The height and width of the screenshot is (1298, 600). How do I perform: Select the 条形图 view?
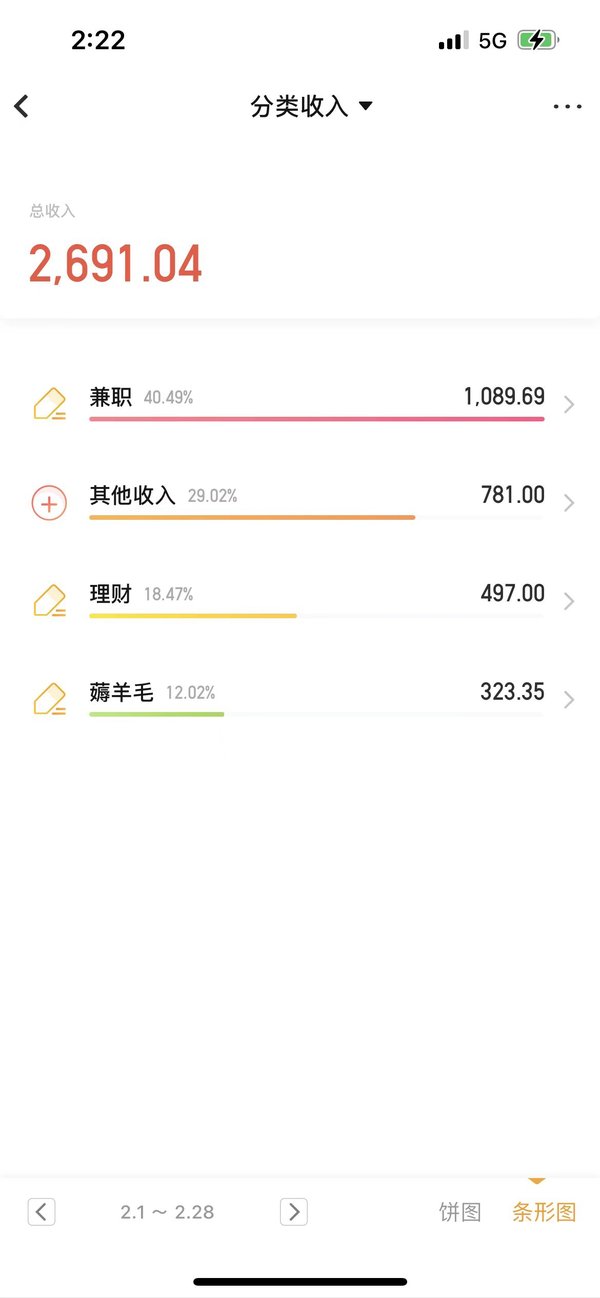tap(544, 1212)
